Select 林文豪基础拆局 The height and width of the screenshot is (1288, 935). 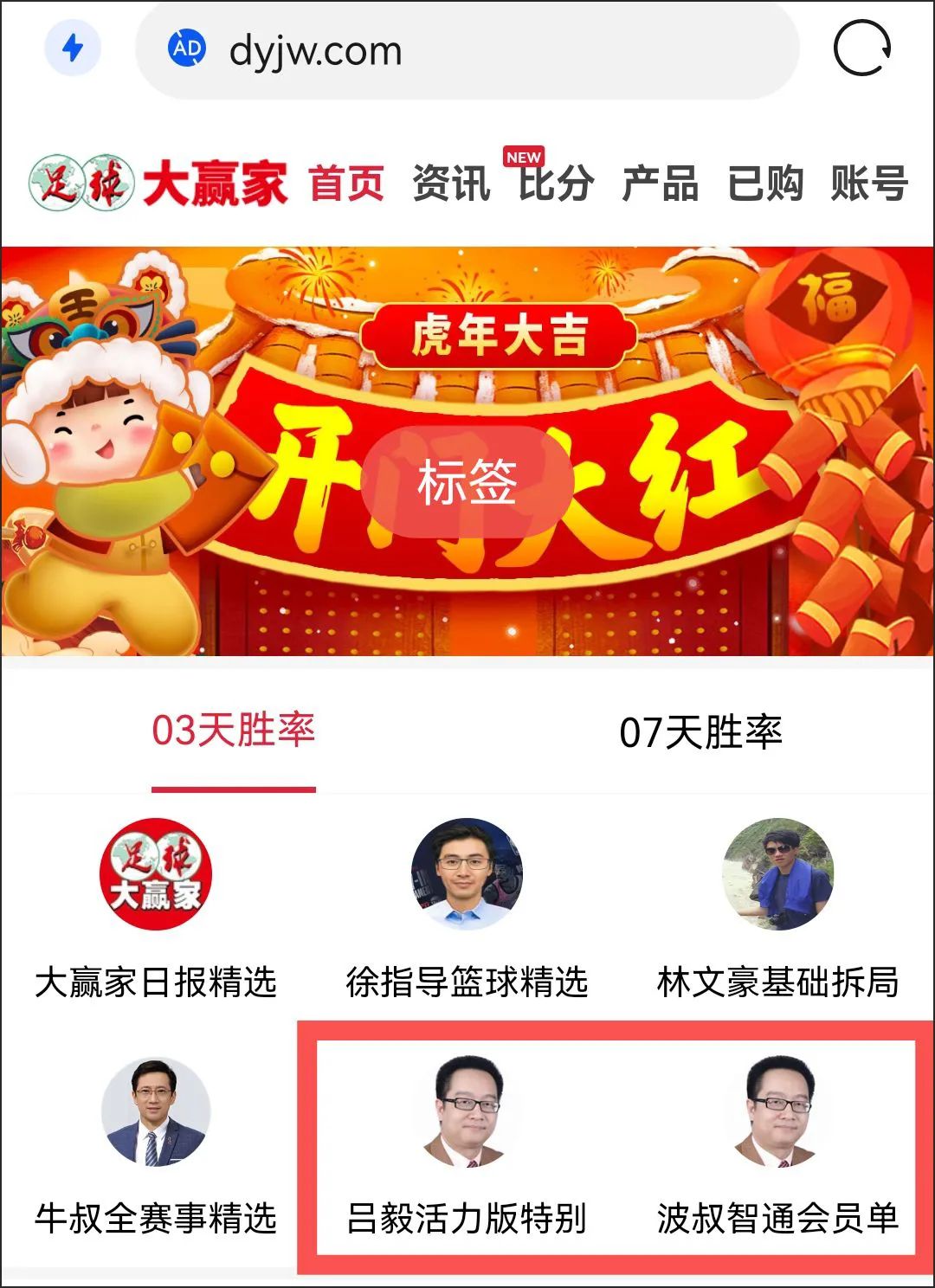click(x=778, y=909)
